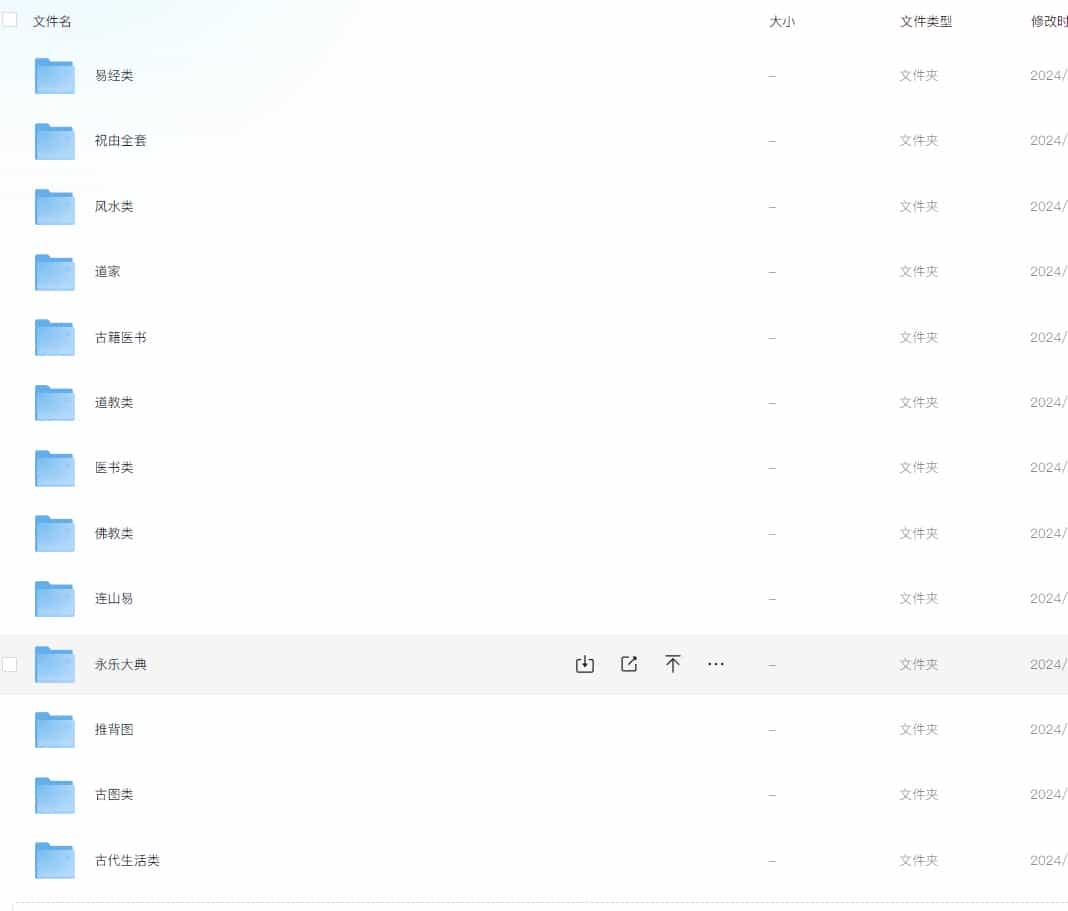The image size is (1068, 911).
Task: Open the 古图类 folder
Action: (x=113, y=795)
